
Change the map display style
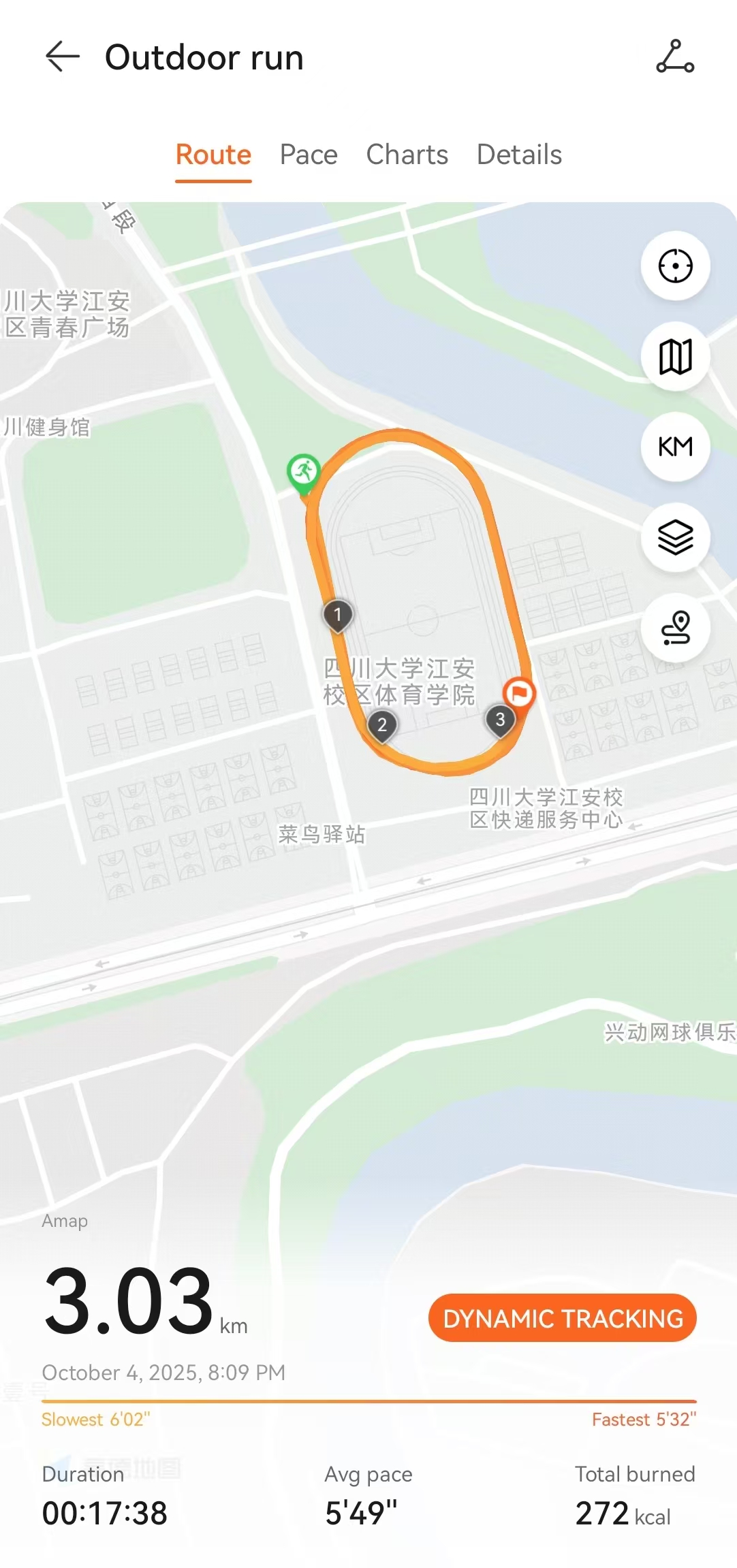(x=675, y=356)
